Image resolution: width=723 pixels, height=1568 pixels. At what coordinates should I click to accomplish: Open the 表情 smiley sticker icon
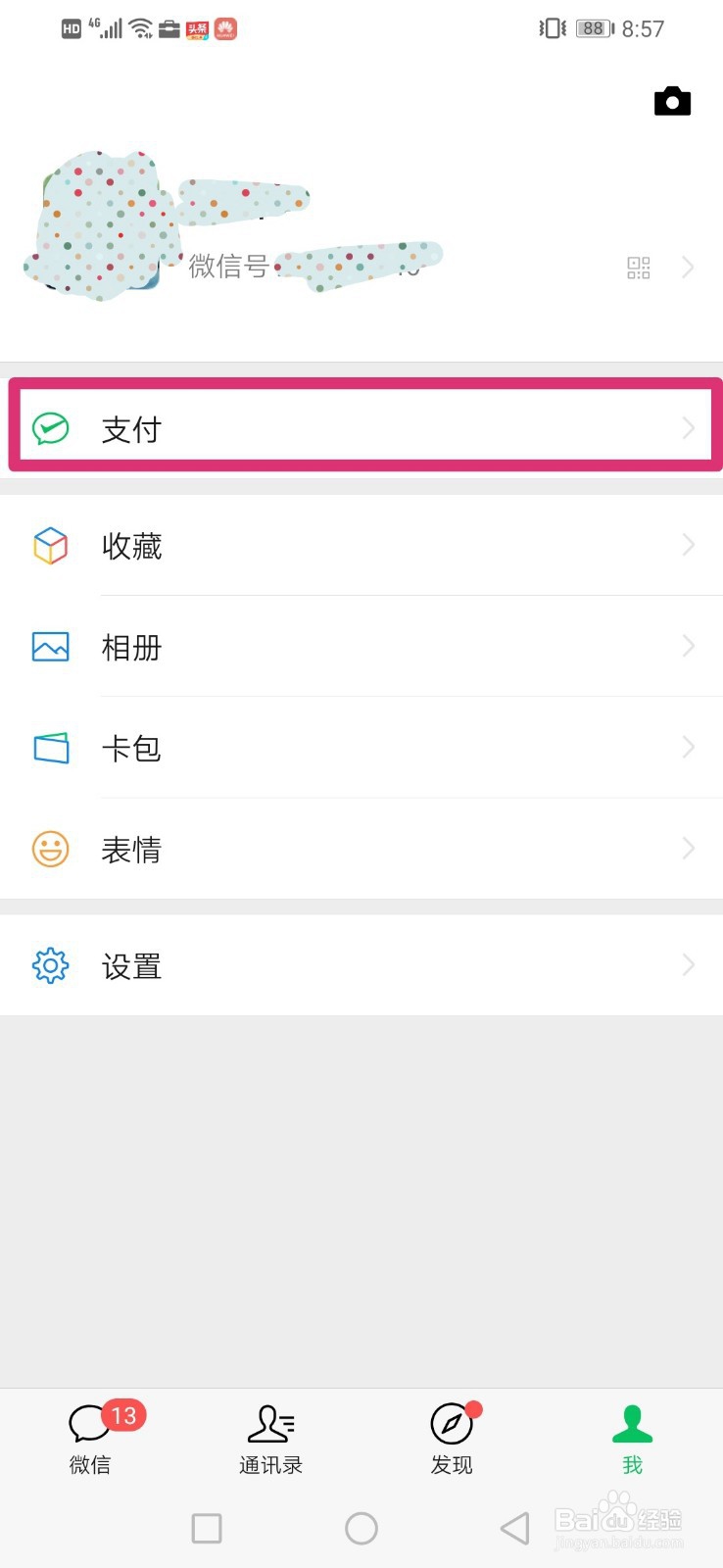pos(50,849)
